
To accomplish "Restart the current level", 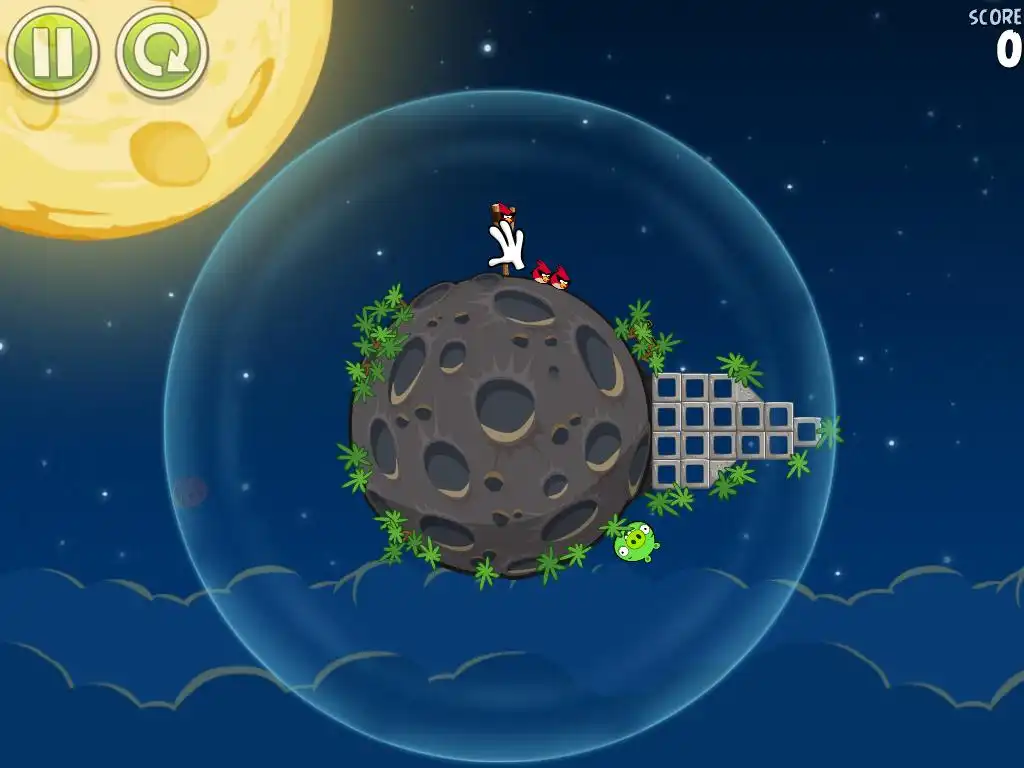I will 161,52.
